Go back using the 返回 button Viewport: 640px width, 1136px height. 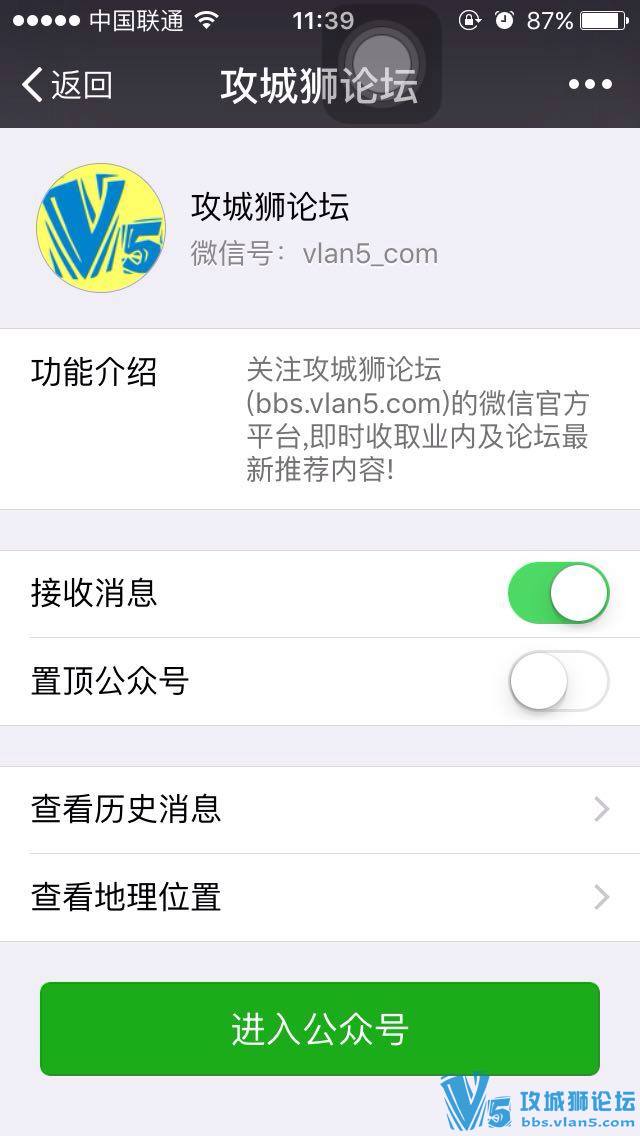pyautogui.click(x=66, y=85)
